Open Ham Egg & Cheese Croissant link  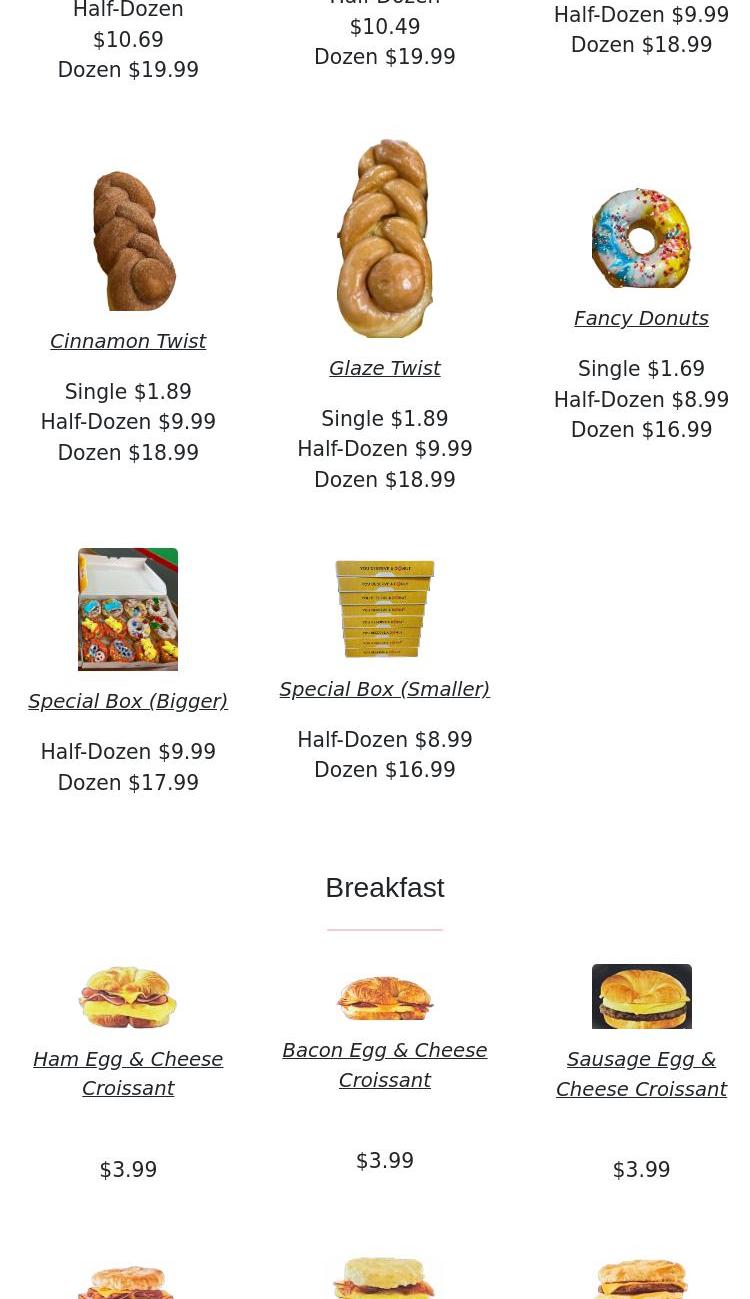tap(128, 1073)
